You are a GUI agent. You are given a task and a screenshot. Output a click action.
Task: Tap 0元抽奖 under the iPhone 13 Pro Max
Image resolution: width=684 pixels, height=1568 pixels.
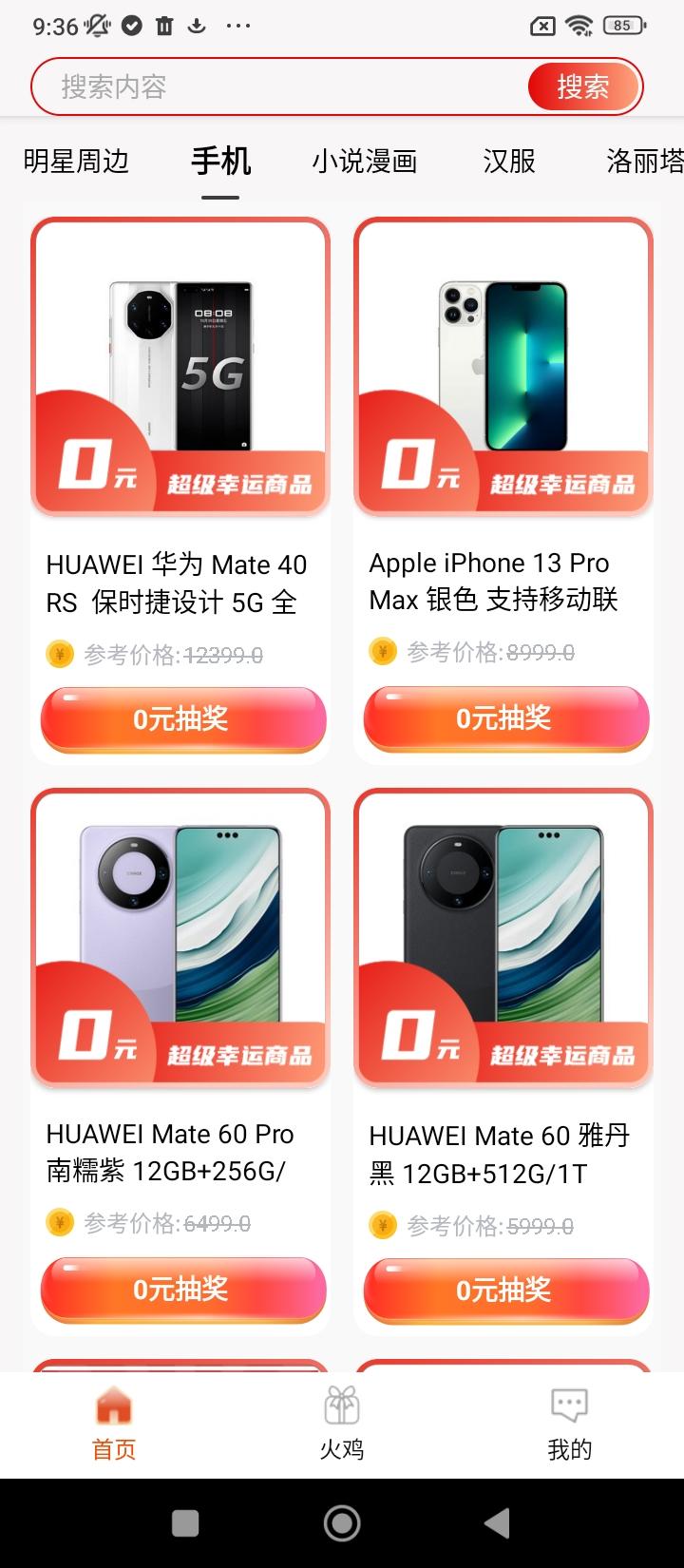click(504, 719)
